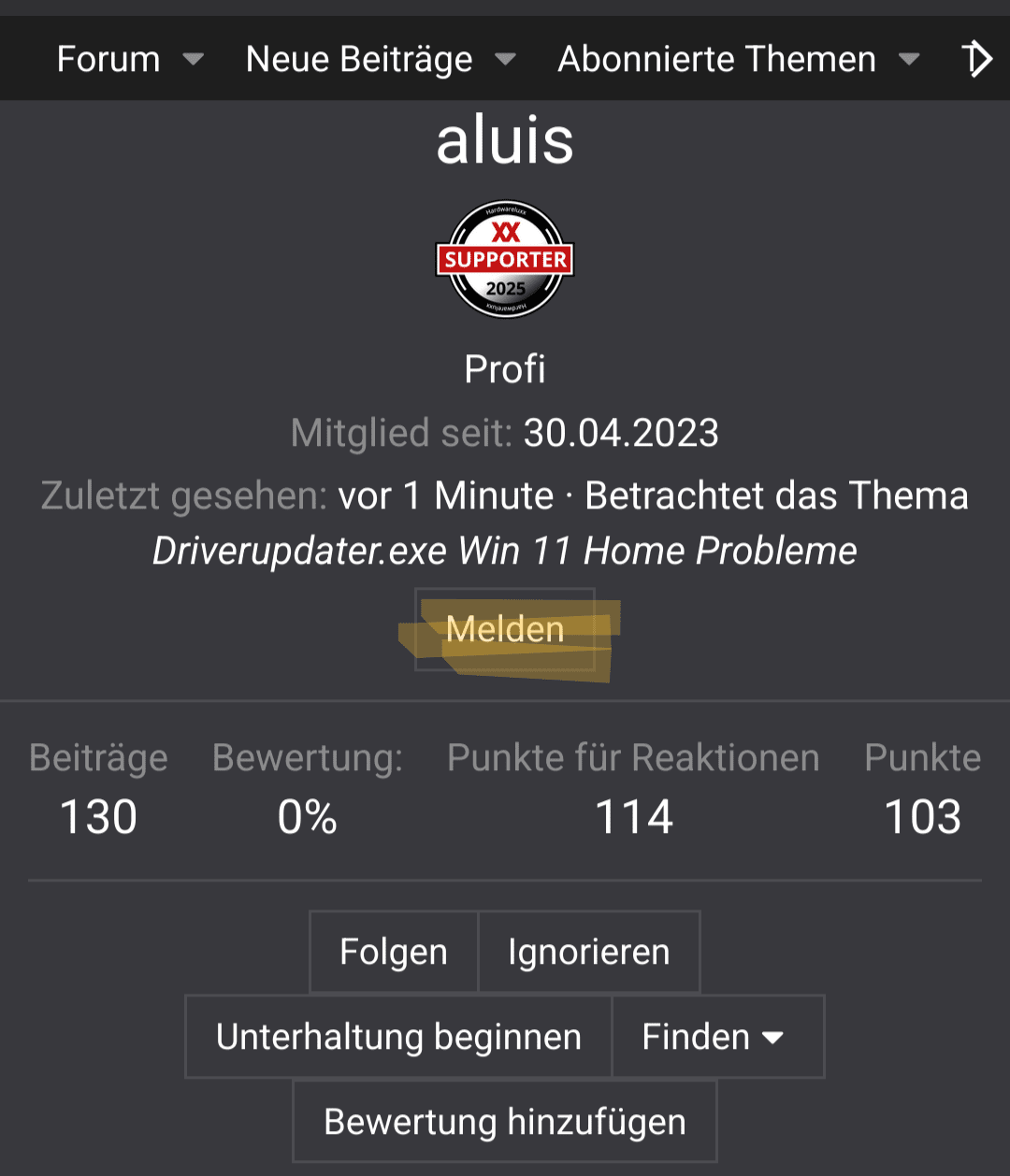The height and width of the screenshot is (1176, 1010).
Task: Open the Abonnierte Themen menu
Action: coord(738,60)
